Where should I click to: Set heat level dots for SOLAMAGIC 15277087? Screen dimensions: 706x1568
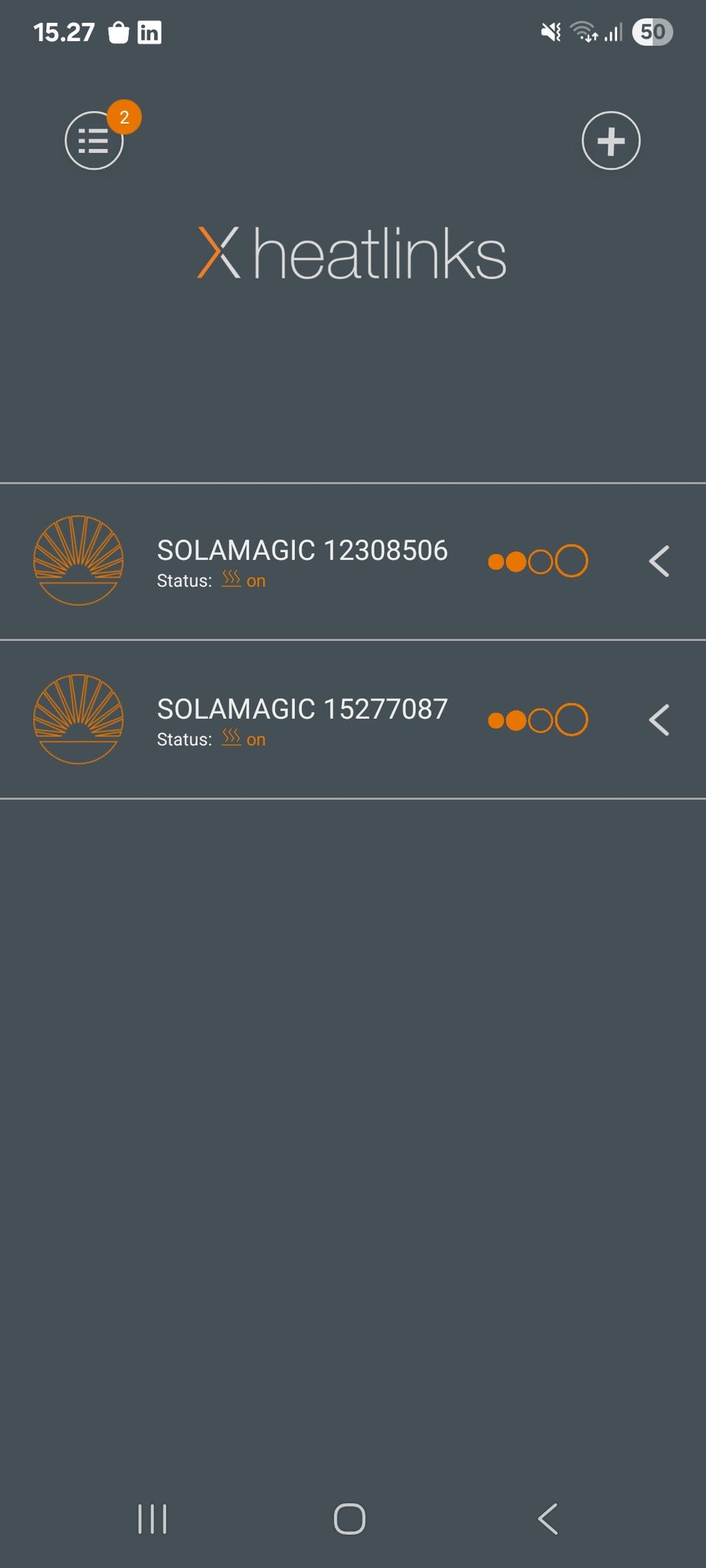point(538,720)
